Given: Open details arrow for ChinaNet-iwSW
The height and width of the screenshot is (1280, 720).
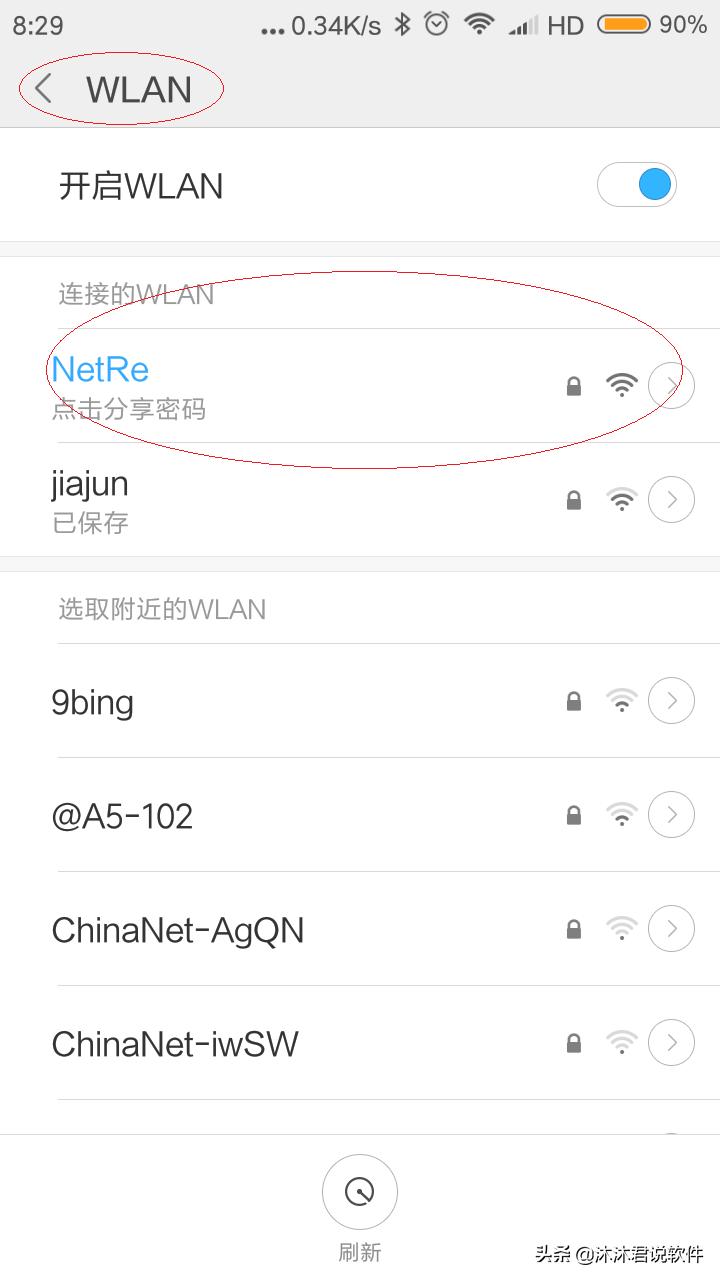Looking at the screenshot, I should coord(671,1043).
